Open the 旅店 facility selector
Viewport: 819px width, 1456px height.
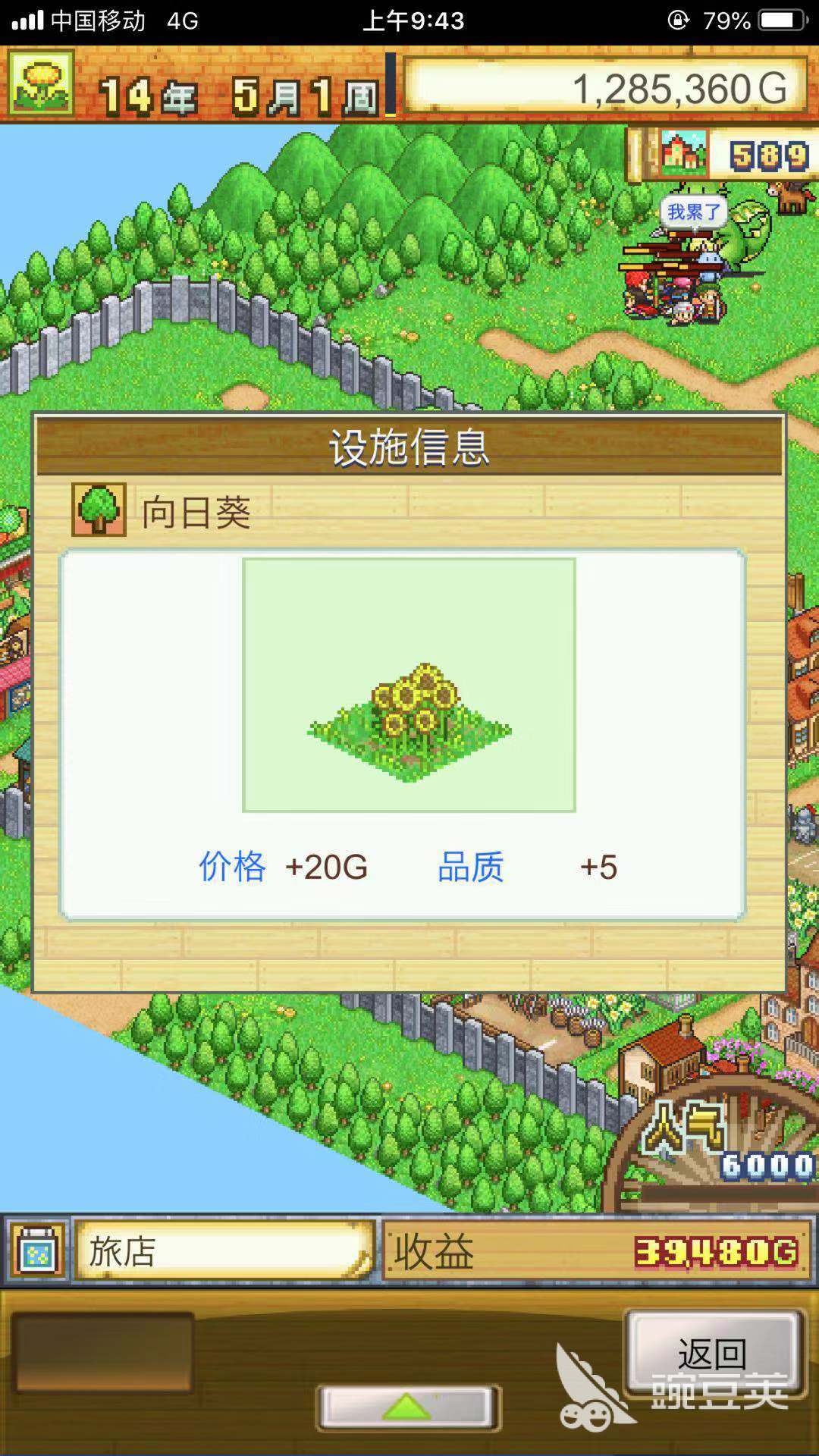tap(224, 1250)
